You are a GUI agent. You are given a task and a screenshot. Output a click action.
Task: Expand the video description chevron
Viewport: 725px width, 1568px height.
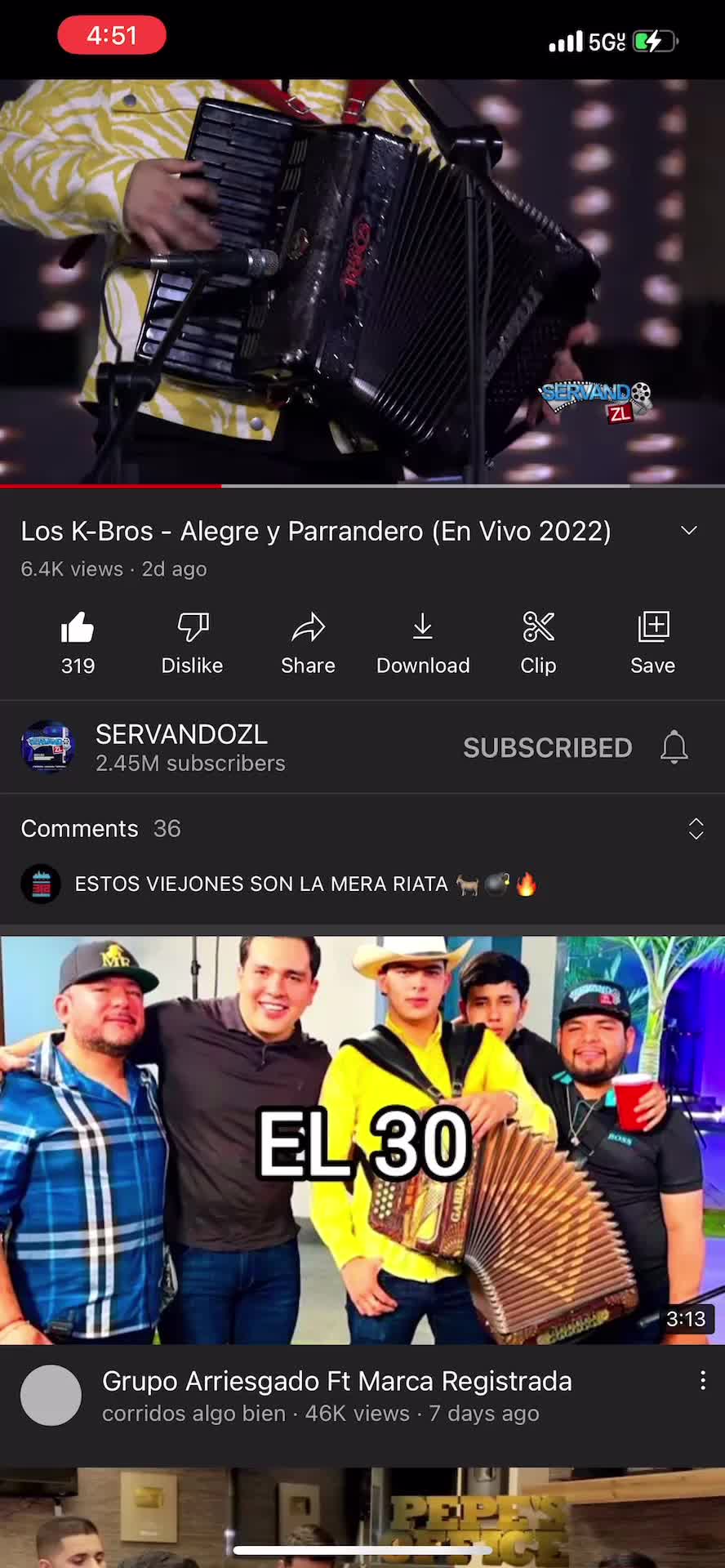(688, 531)
